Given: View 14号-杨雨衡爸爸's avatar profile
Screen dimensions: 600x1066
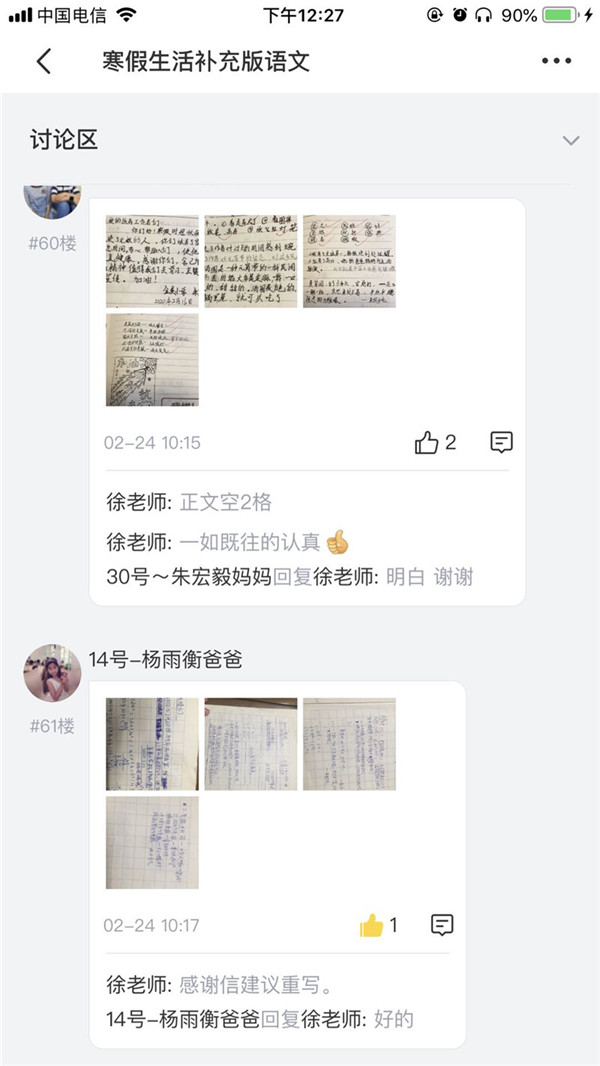Looking at the screenshot, I should click(52, 673).
